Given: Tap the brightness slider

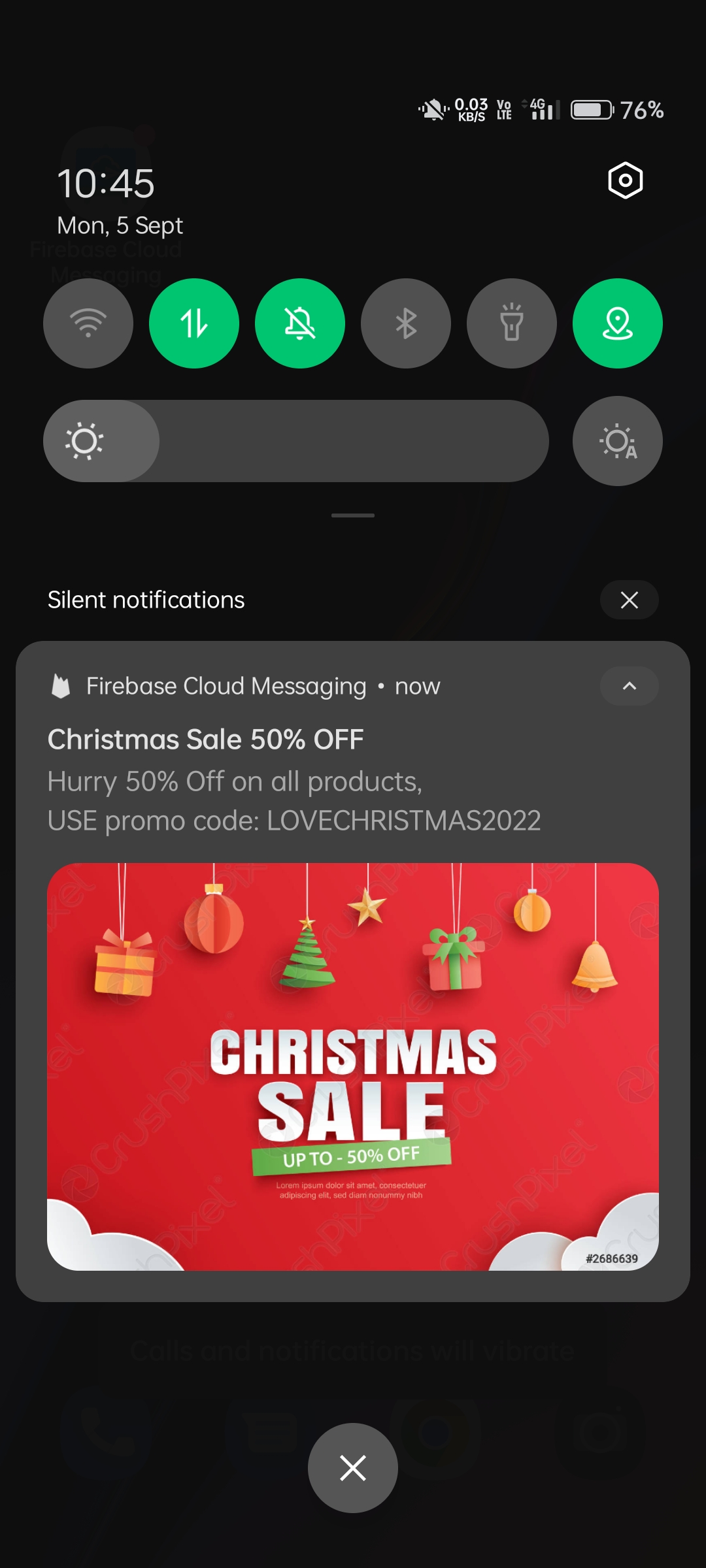Looking at the screenshot, I should pyautogui.click(x=295, y=441).
